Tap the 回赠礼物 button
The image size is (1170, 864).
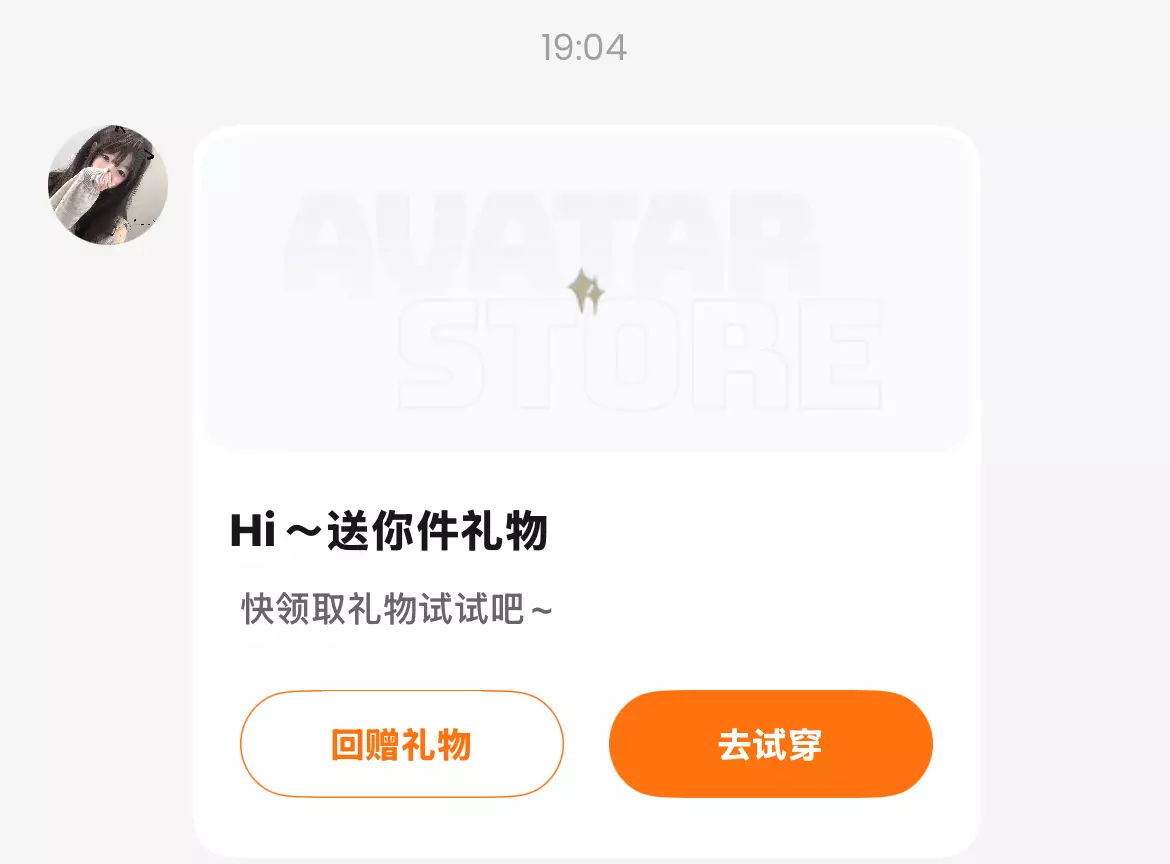(401, 744)
